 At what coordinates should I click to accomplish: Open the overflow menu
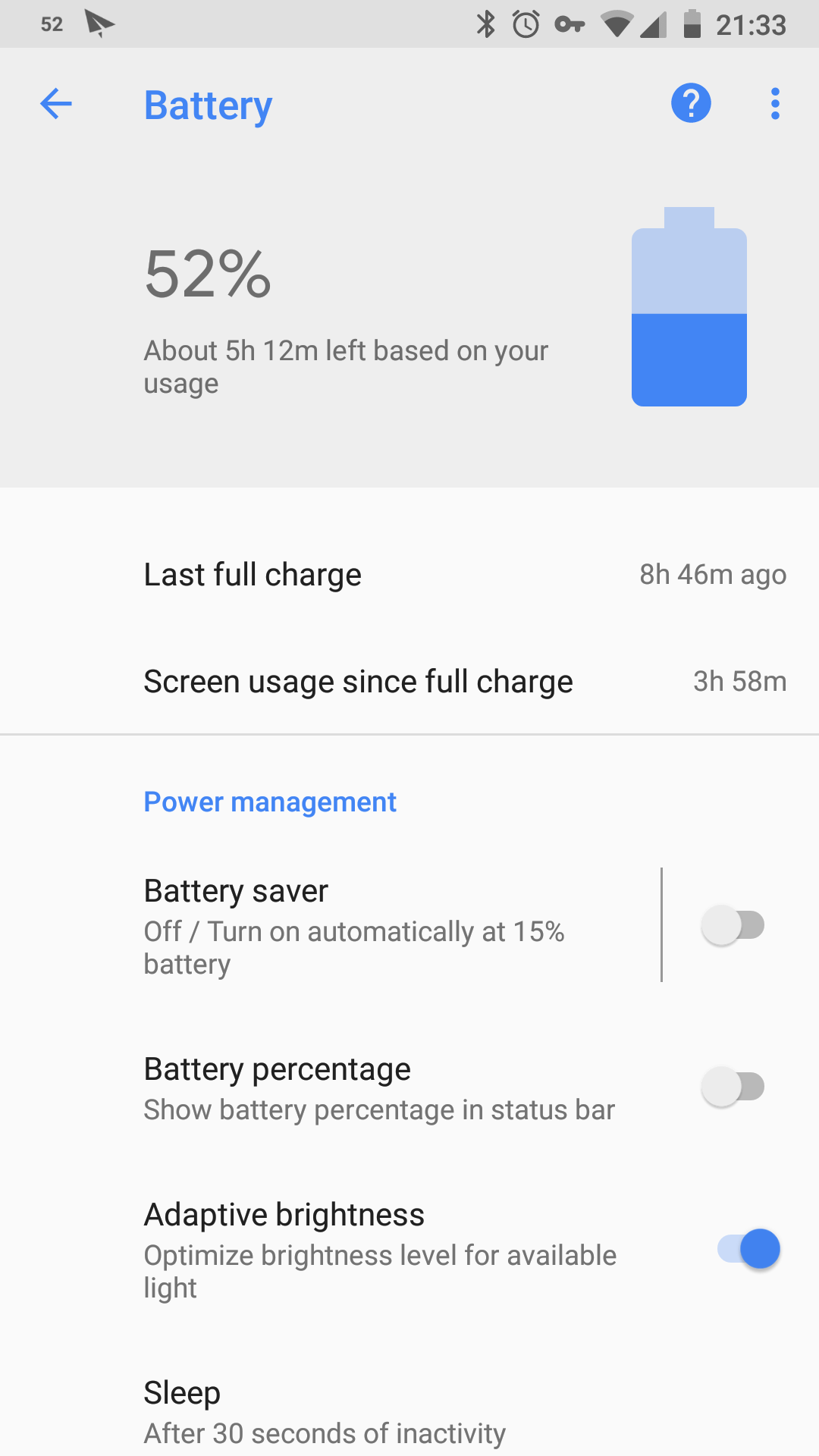point(774,104)
